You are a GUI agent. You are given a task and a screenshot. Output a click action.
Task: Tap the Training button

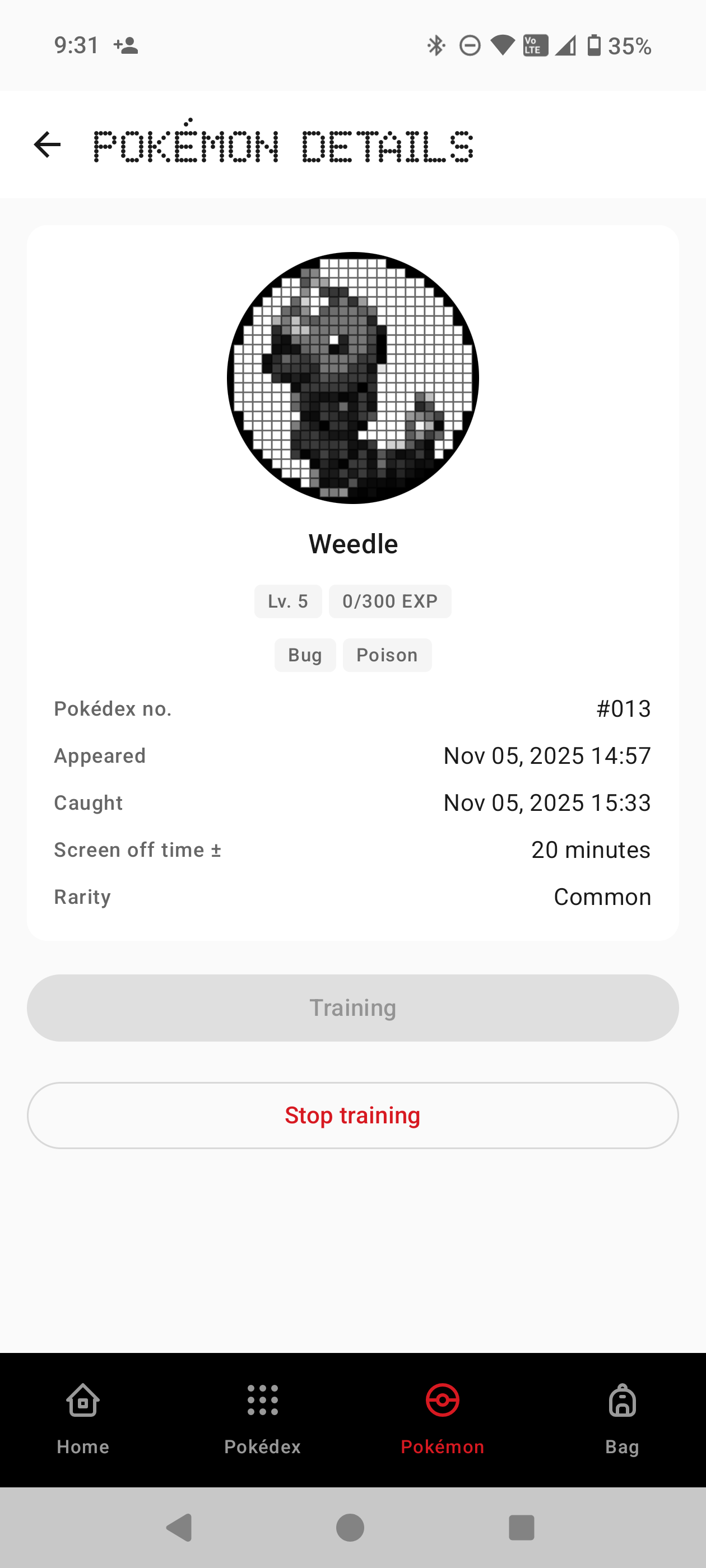352,1008
